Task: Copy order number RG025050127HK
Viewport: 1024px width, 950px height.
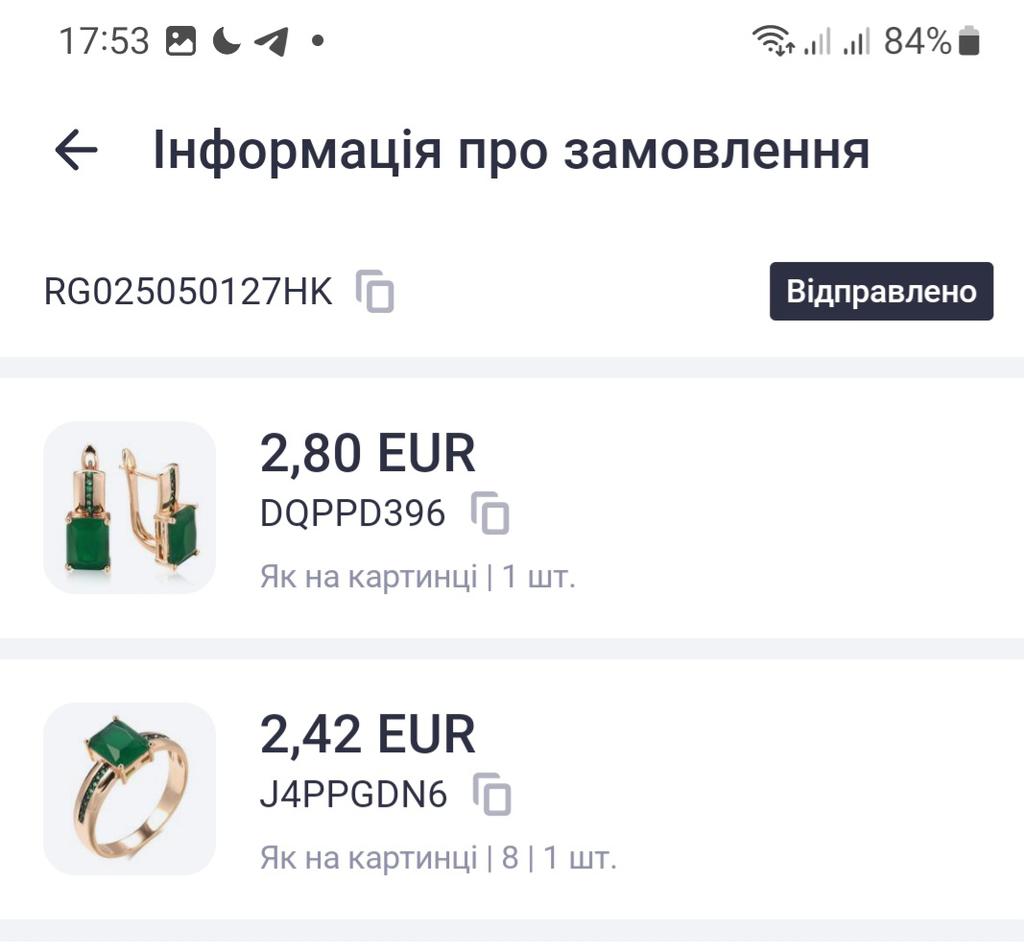Action: [x=376, y=292]
